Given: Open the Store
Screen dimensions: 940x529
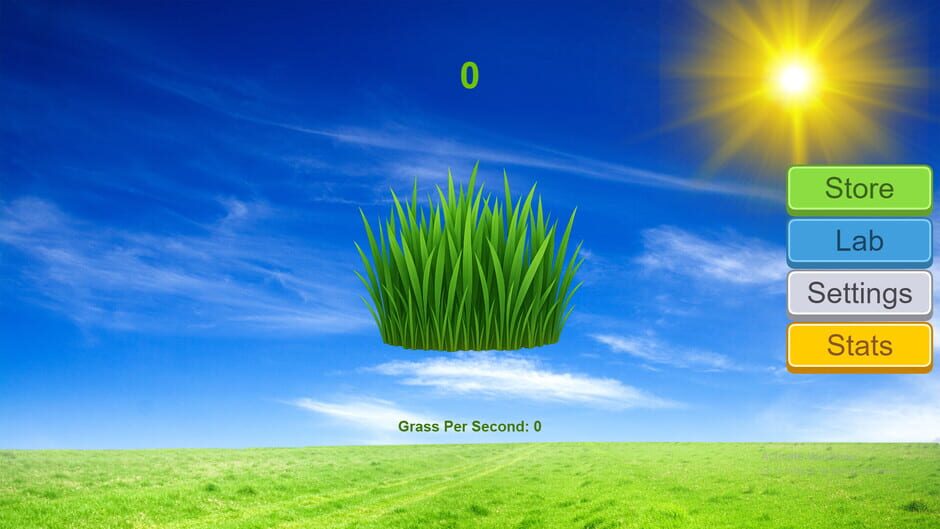Looking at the screenshot, I should click(859, 189).
